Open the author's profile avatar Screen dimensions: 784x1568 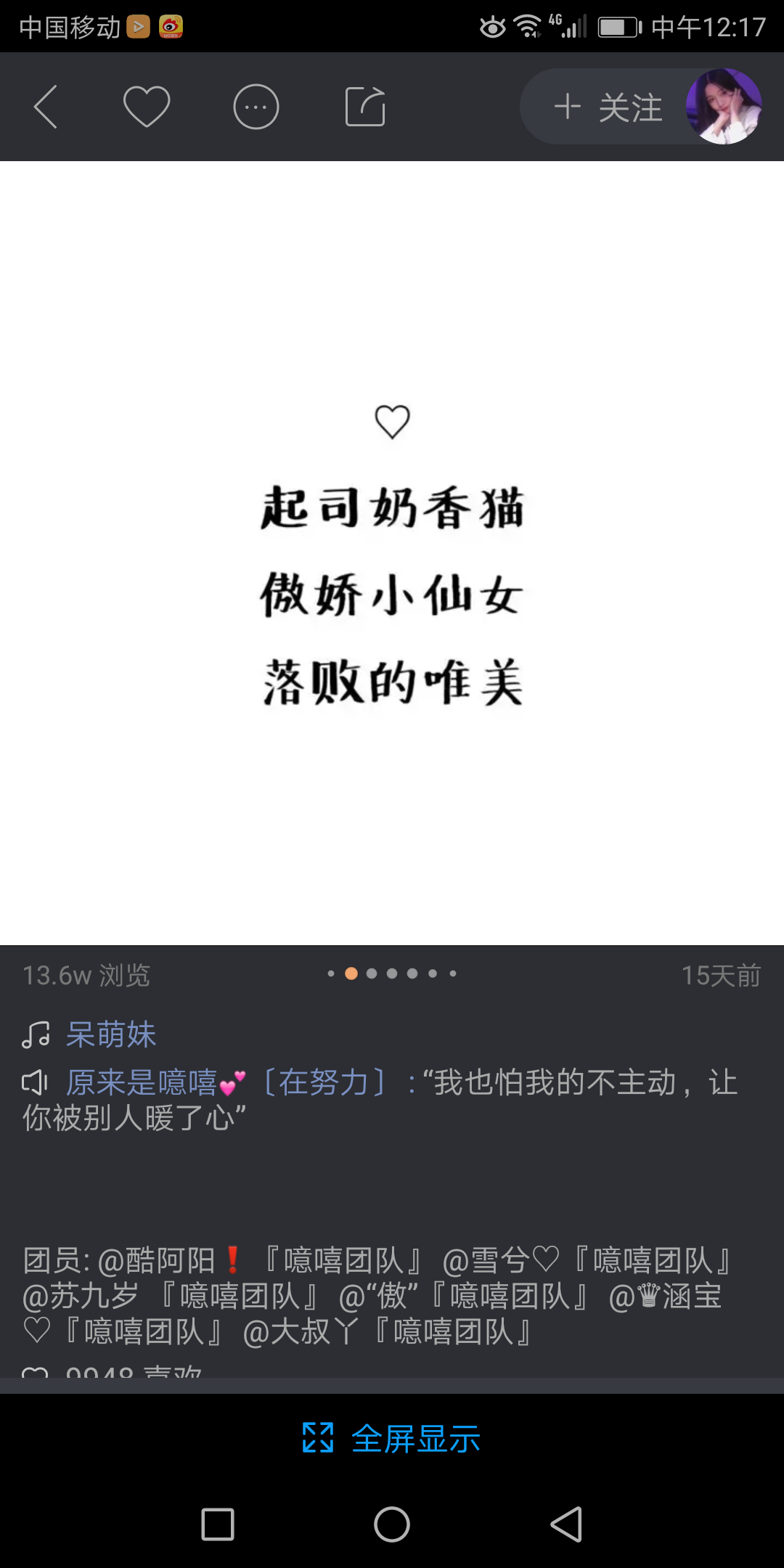pyautogui.click(x=724, y=107)
